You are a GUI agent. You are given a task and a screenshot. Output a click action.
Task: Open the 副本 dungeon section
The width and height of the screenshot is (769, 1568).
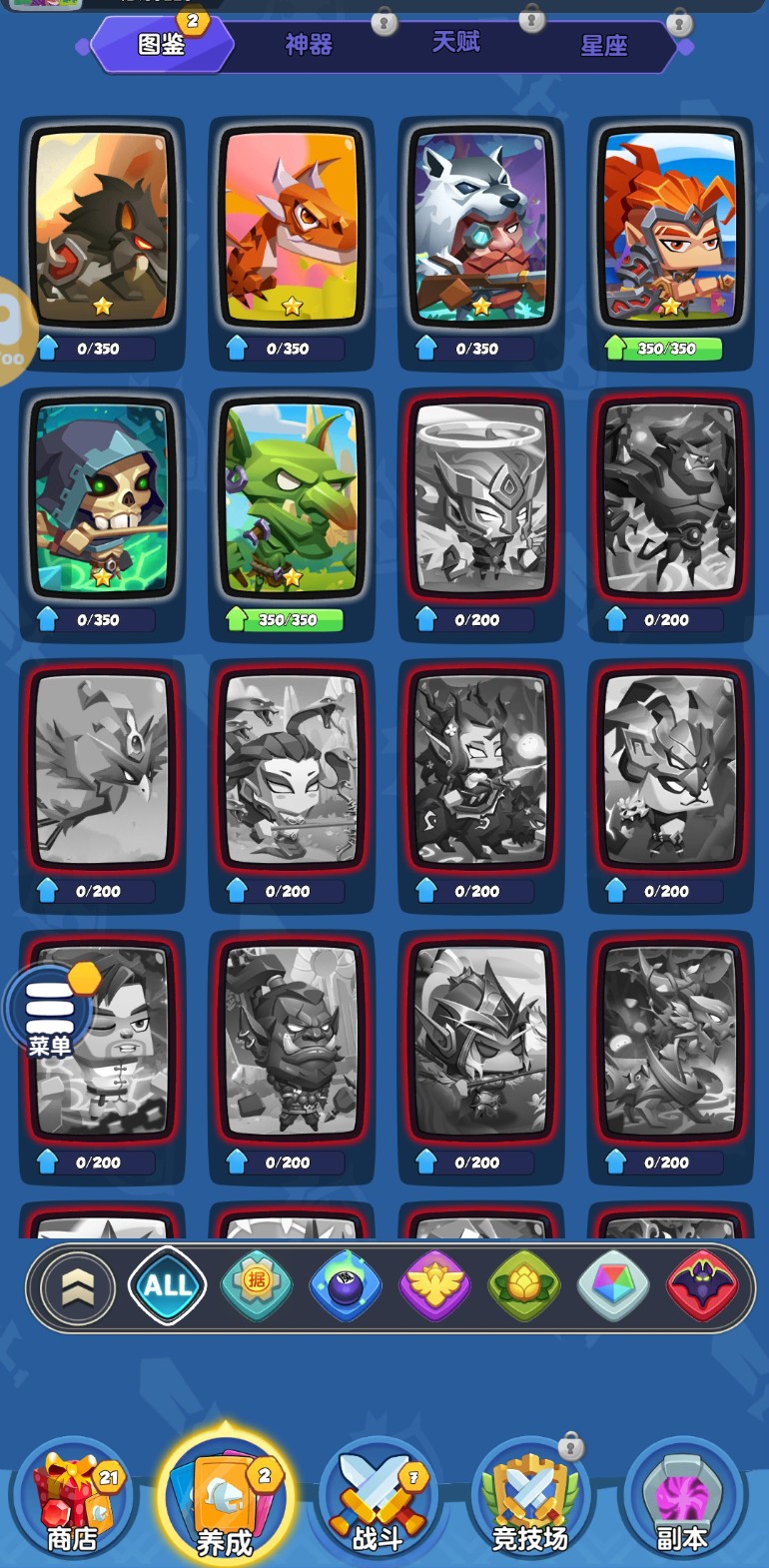coord(682,1498)
